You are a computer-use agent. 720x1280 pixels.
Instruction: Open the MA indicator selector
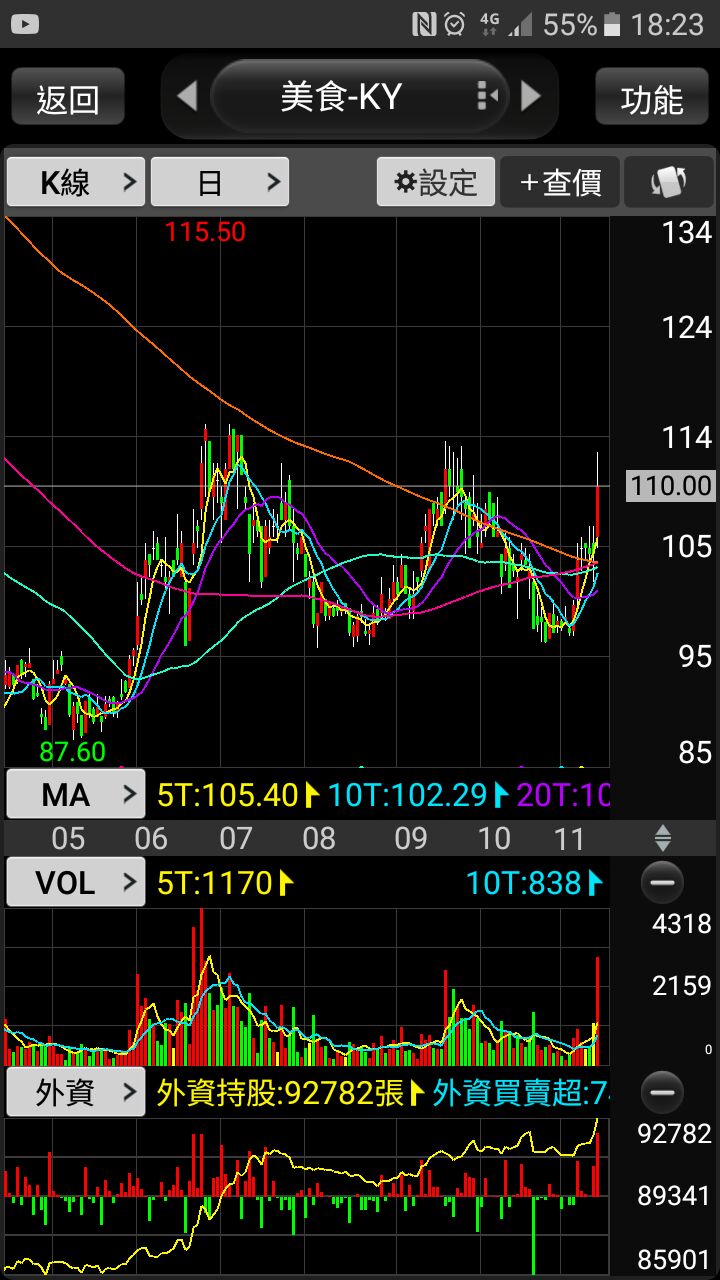76,795
